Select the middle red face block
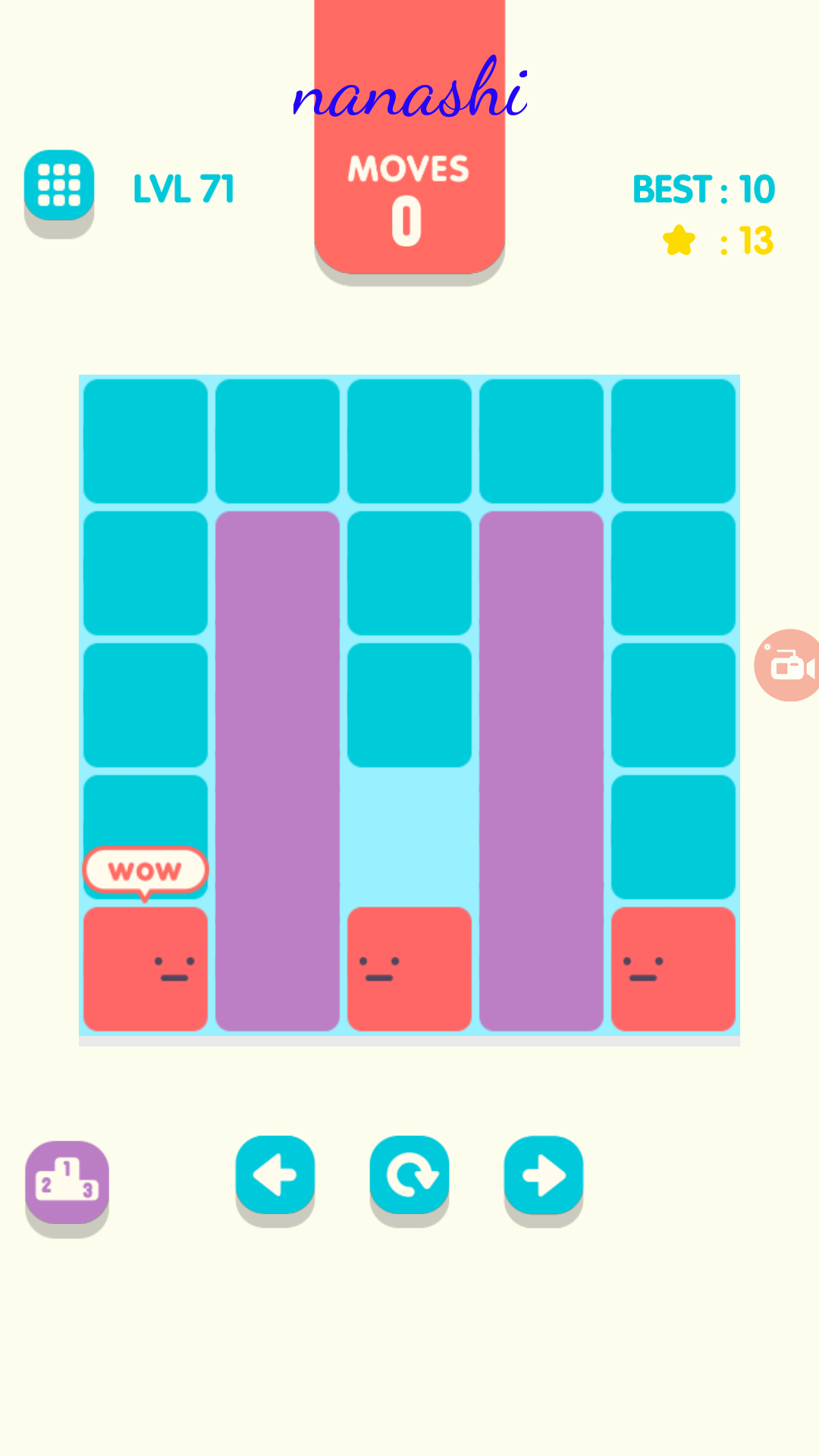Viewport: 819px width, 1456px height. click(x=409, y=969)
